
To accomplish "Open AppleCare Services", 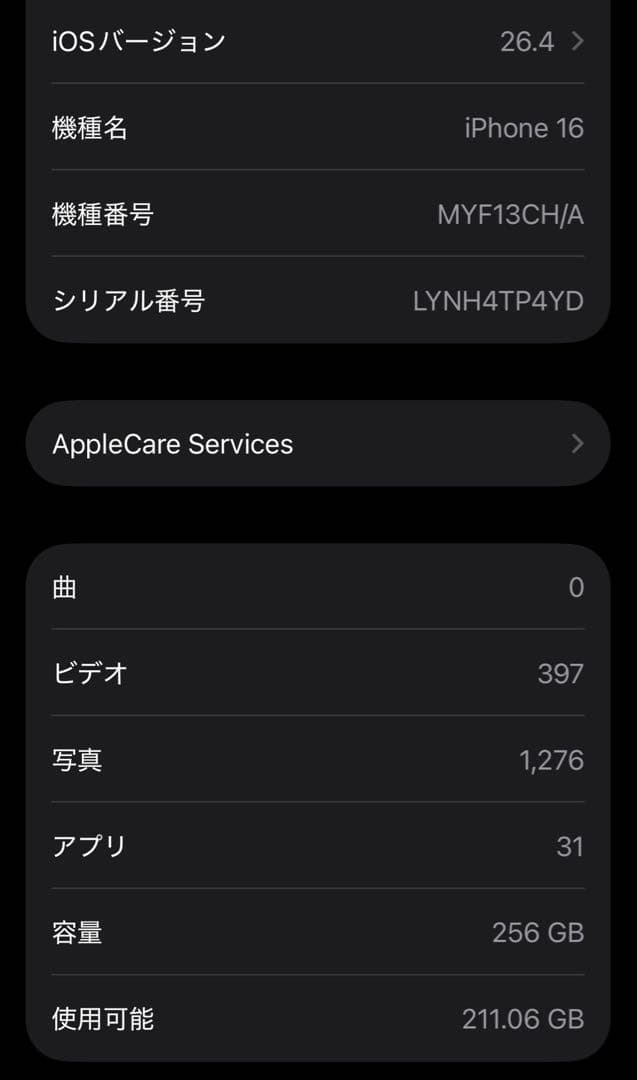I will (x=318, y=444).
